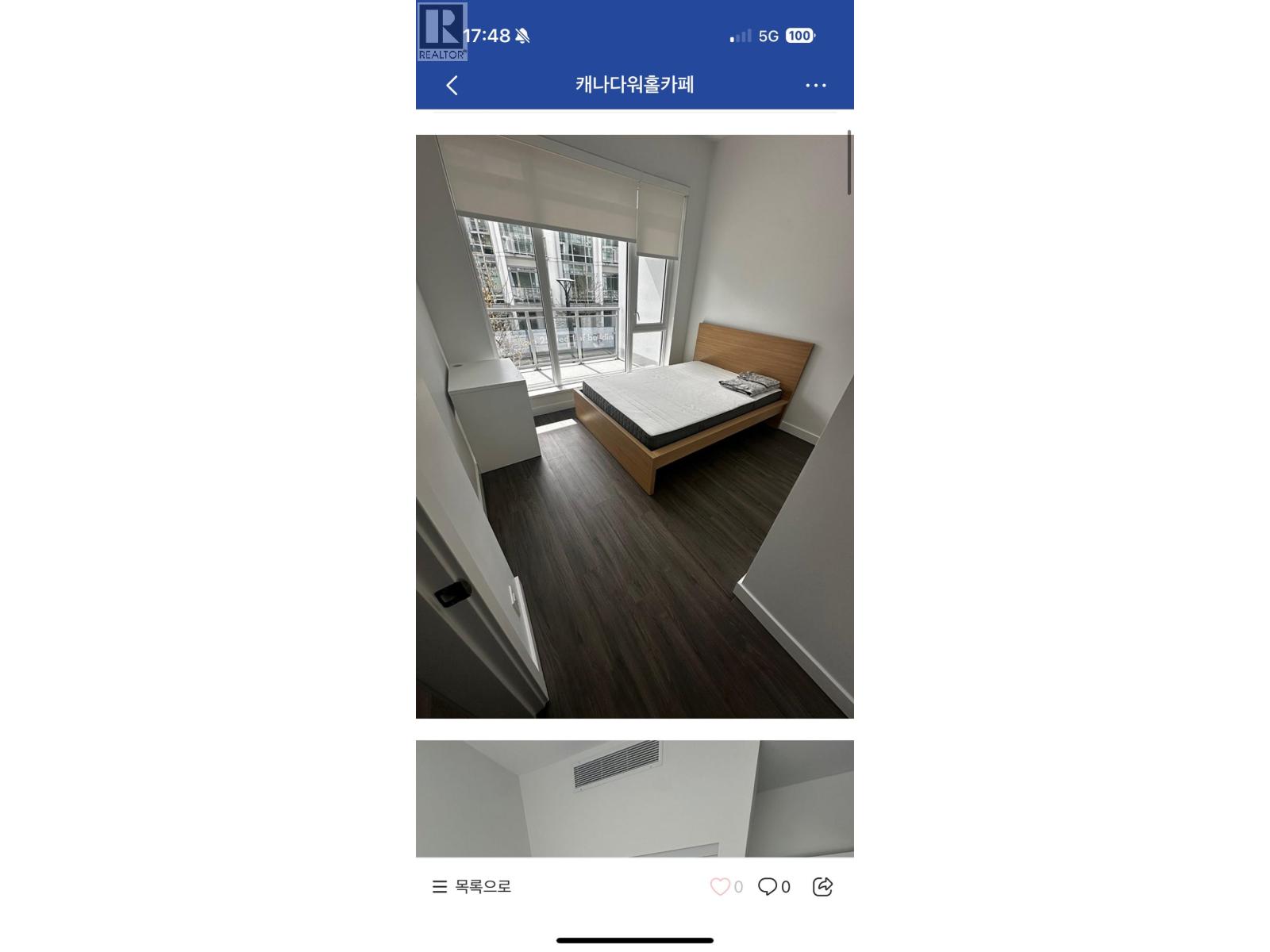Like this post with the heart icon

click(x=720, y=887)
